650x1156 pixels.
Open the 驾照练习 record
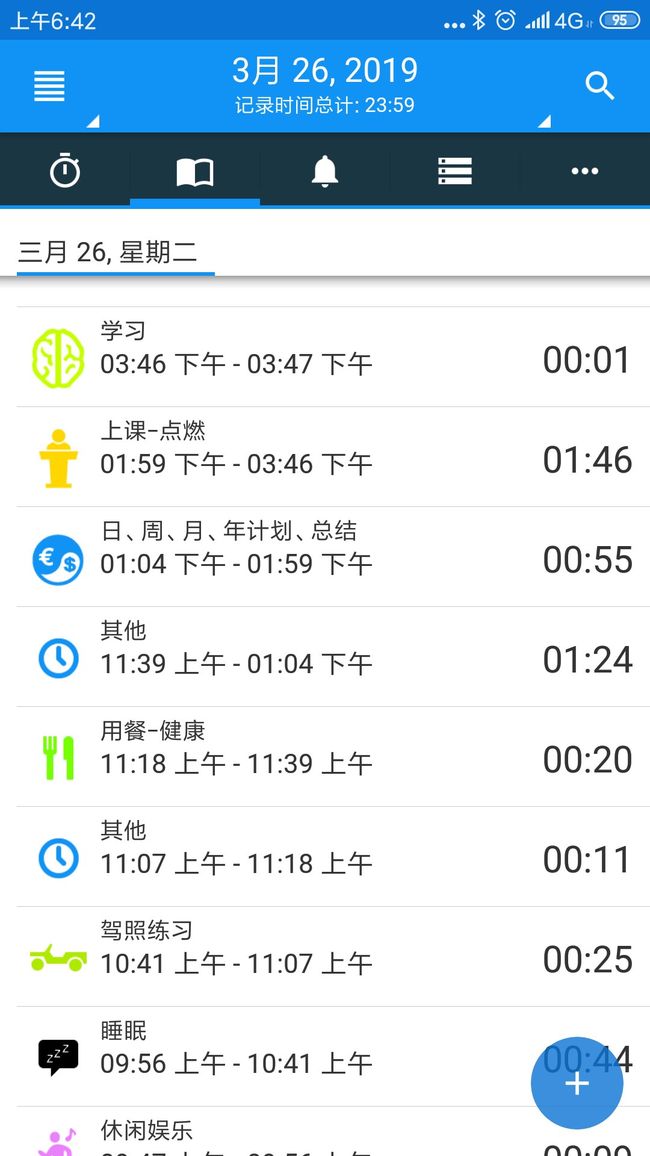(325, 957)
